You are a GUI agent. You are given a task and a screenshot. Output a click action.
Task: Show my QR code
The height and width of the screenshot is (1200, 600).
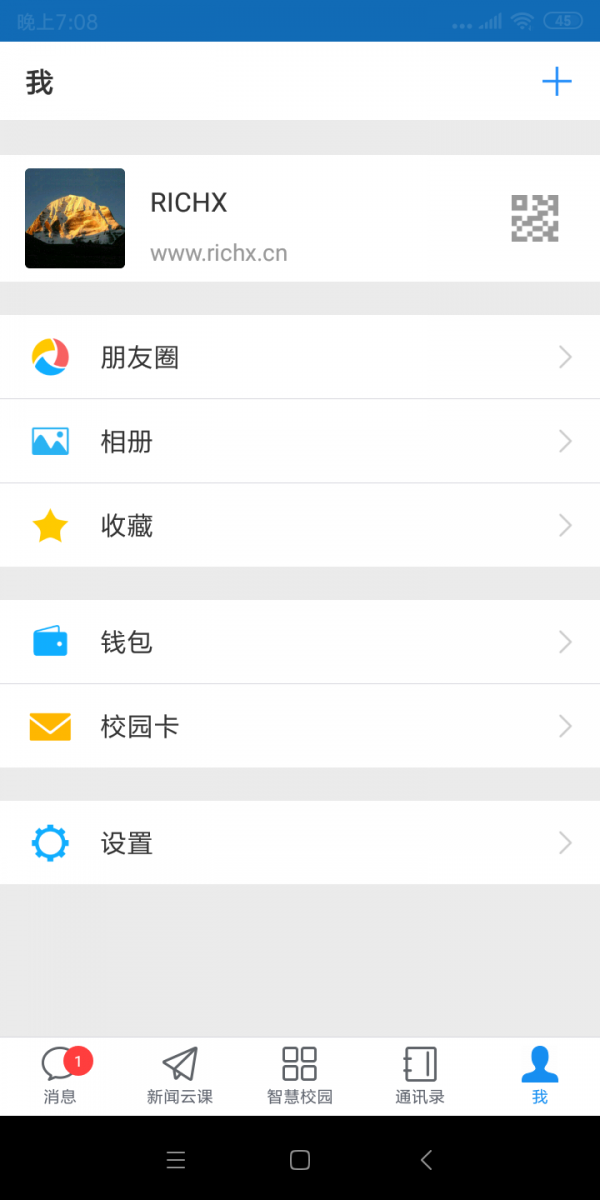pyautogui.click(x=534, y=218)
